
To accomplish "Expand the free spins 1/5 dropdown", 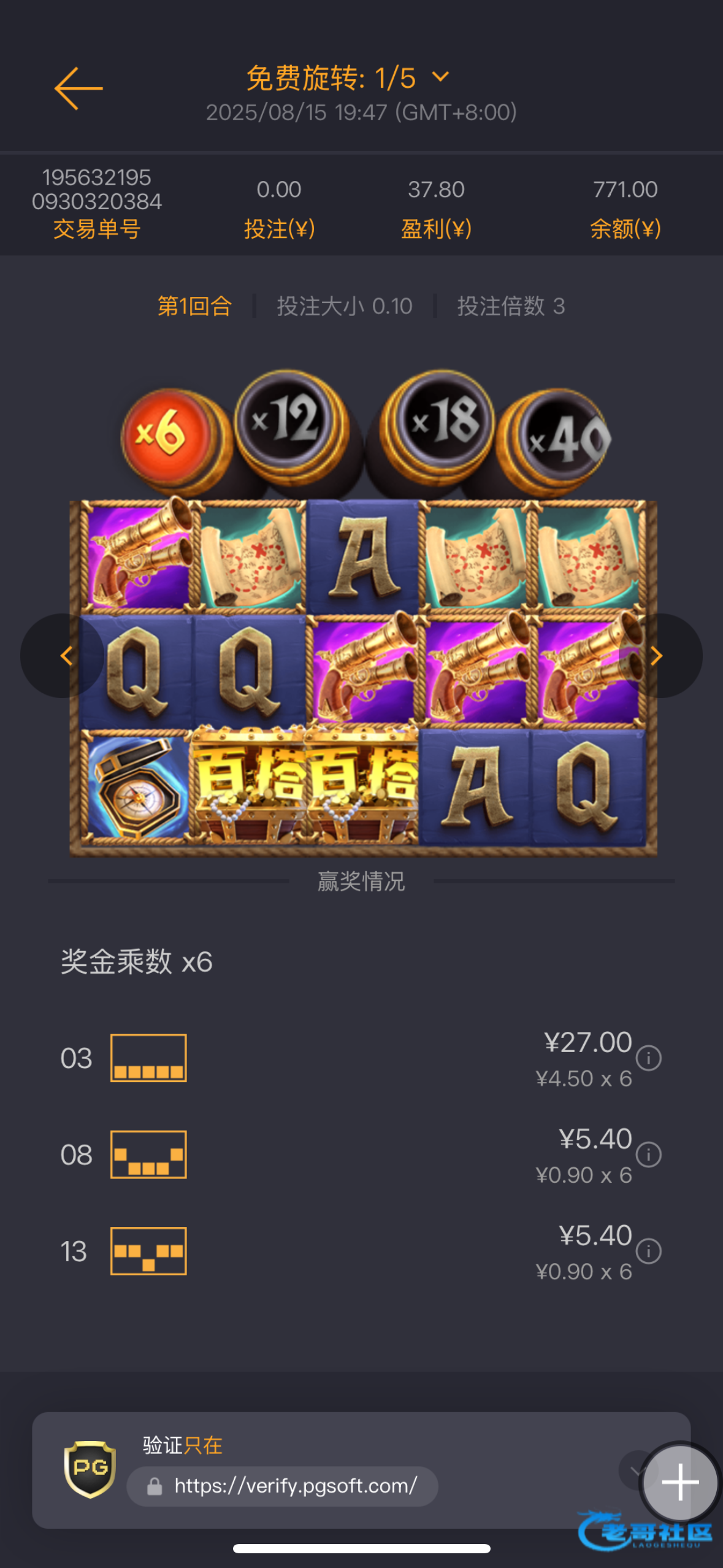I will coord(440,77).
